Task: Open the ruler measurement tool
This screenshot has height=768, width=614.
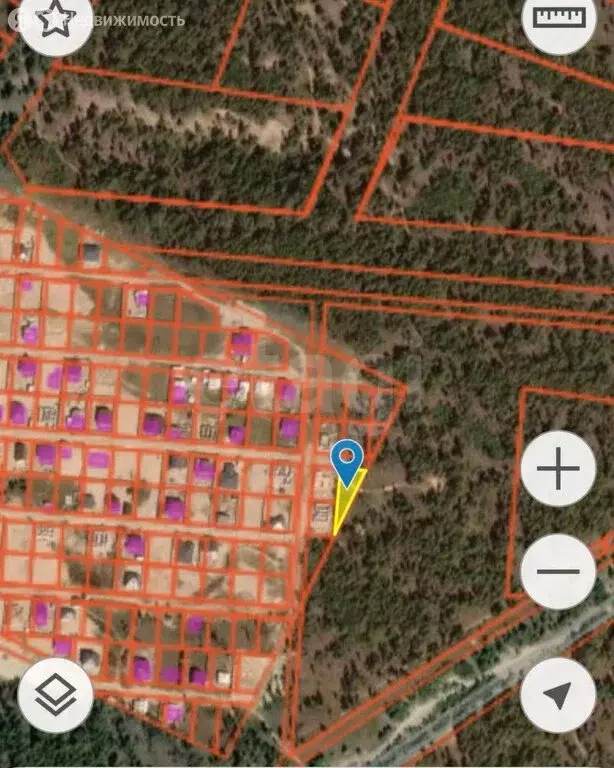Action: coord(559,18)
